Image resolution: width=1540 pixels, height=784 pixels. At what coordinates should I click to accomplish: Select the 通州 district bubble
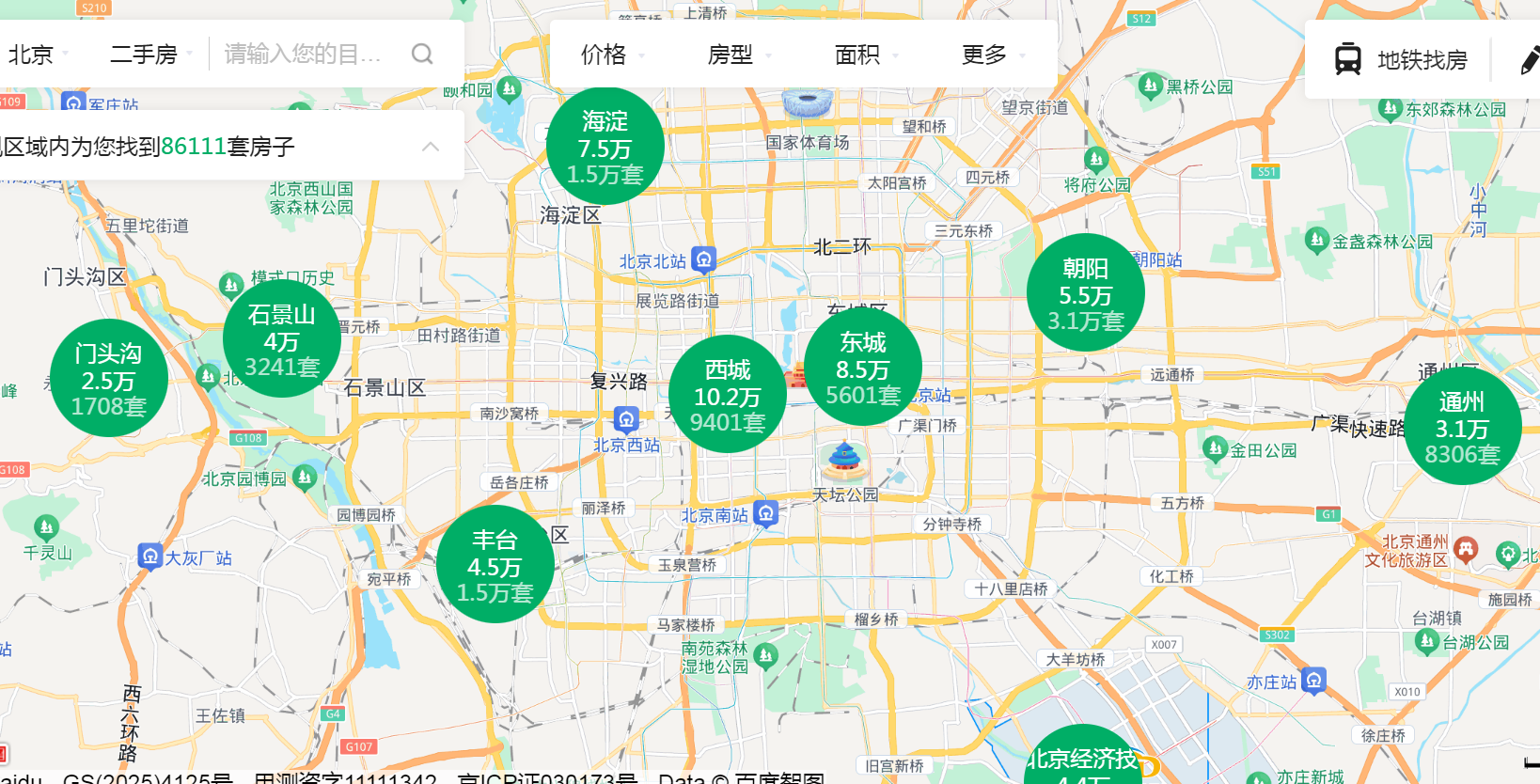(x=1462, y=427)
